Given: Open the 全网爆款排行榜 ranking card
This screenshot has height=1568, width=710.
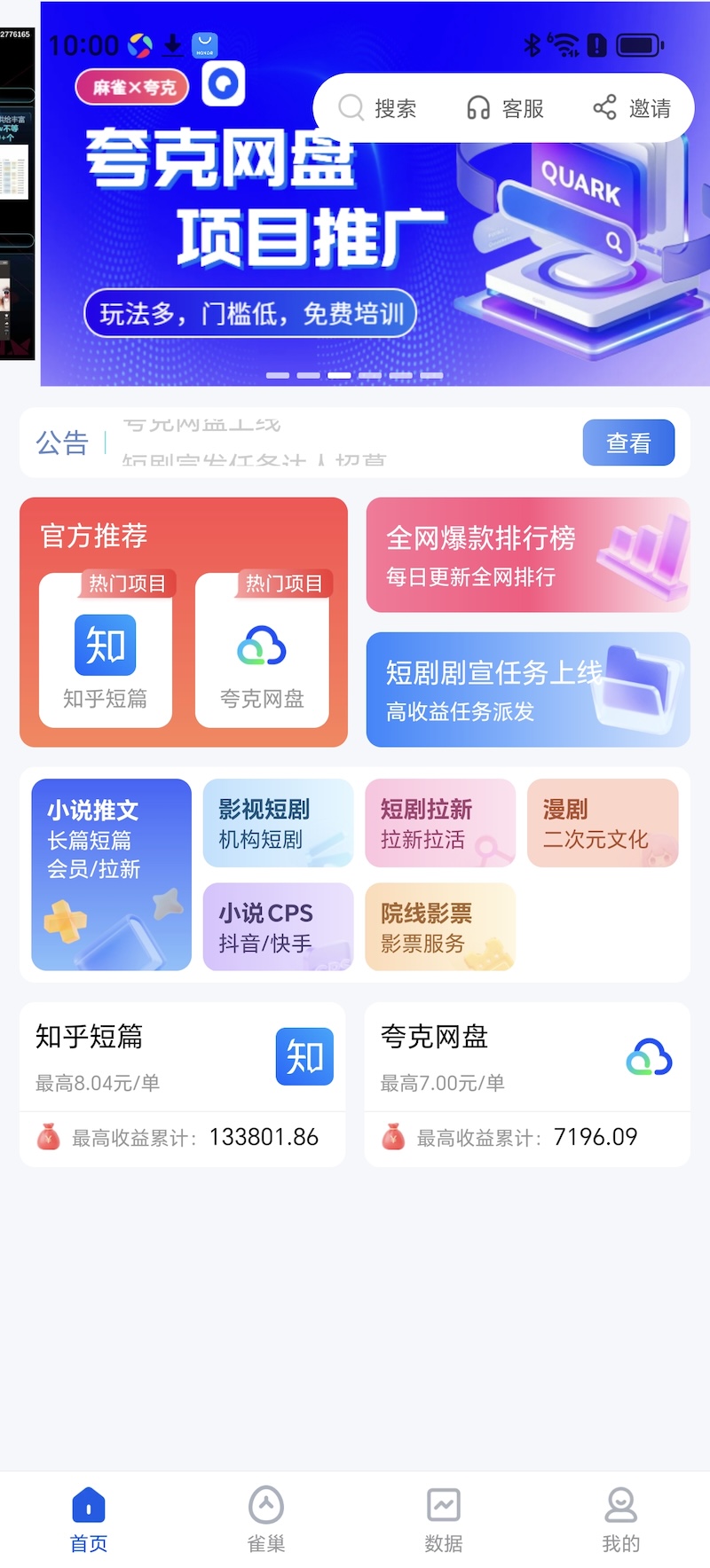Looking at the screenshot, I should 526,555.
